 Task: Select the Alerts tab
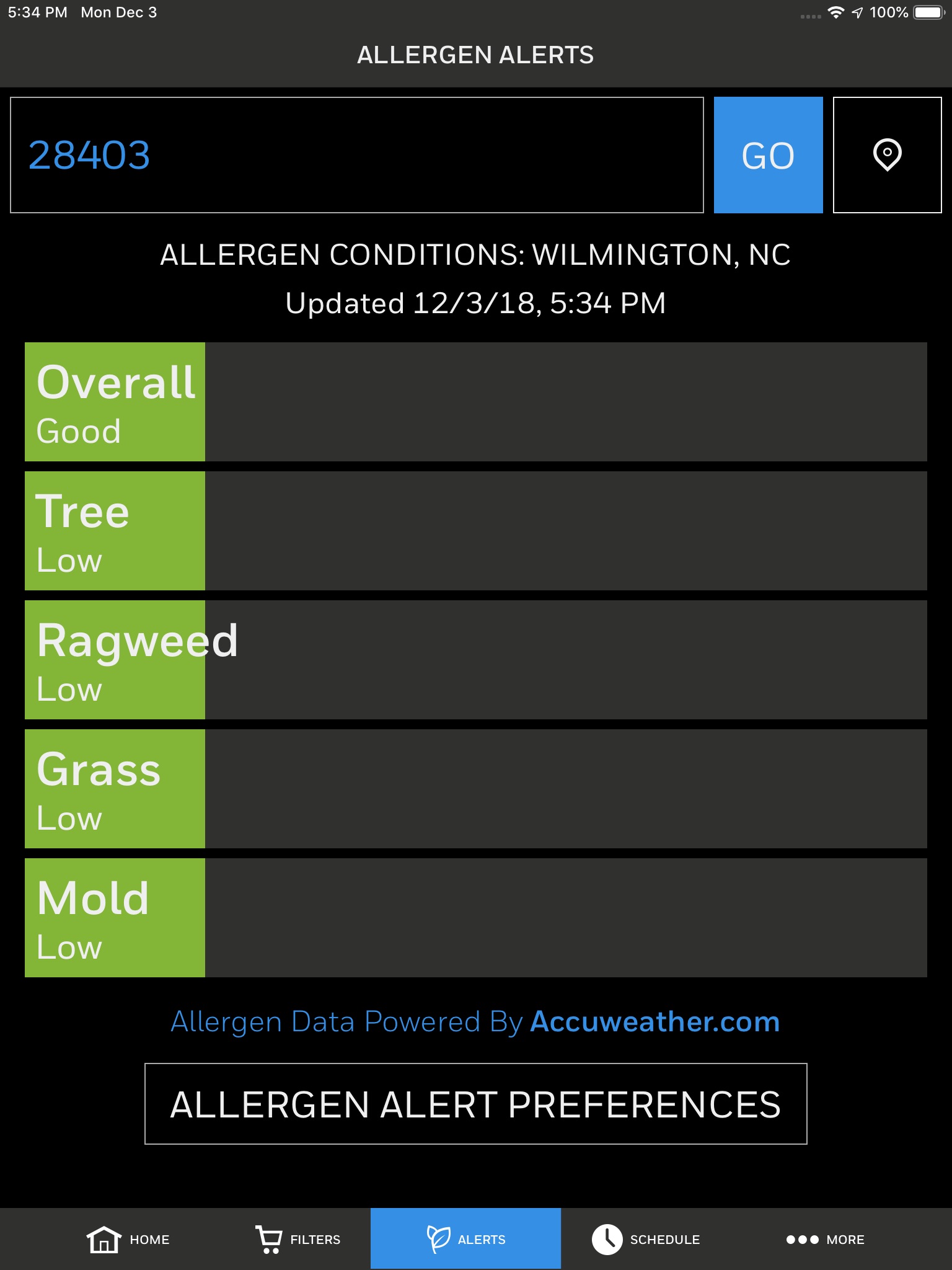click(466, 1239)
